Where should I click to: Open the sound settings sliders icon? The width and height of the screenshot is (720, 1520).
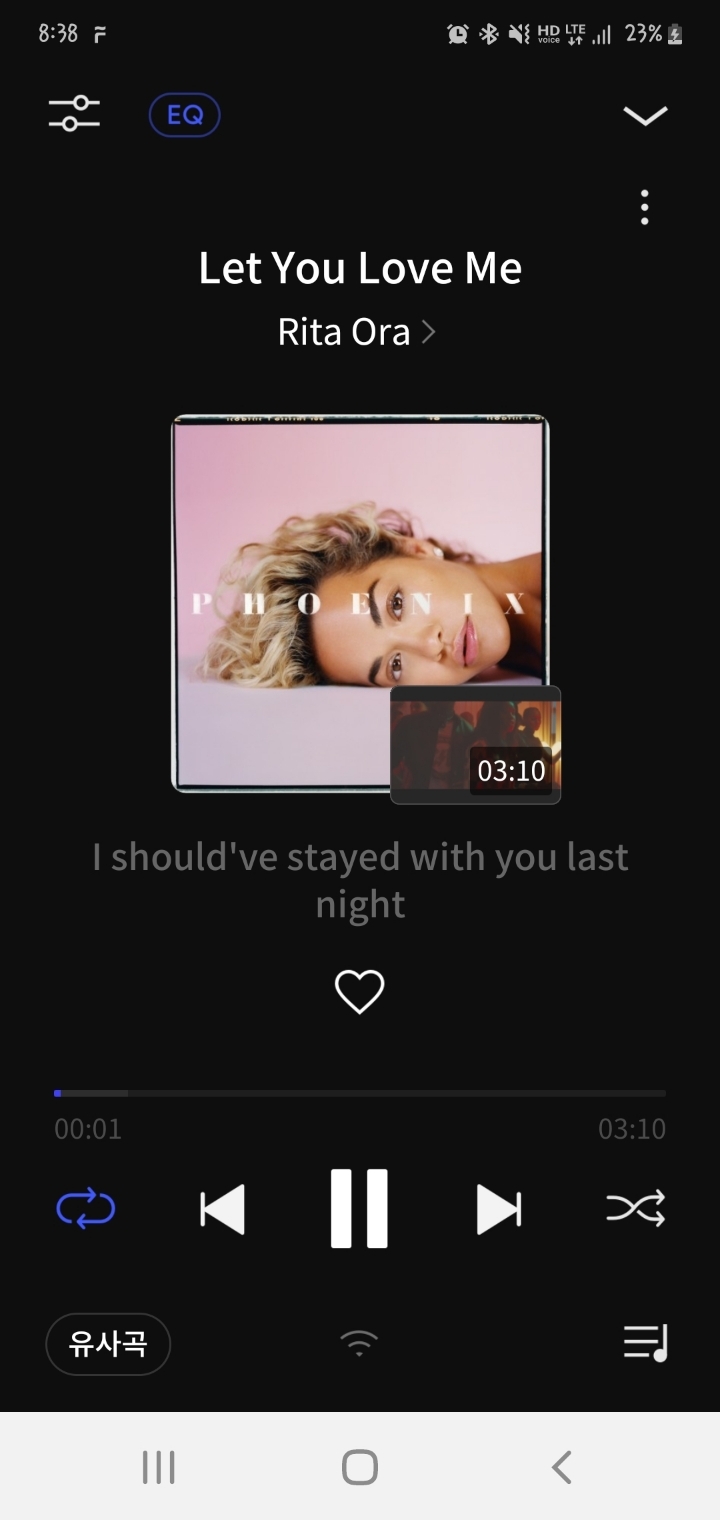pyautogui.click(x=75, y=114)
